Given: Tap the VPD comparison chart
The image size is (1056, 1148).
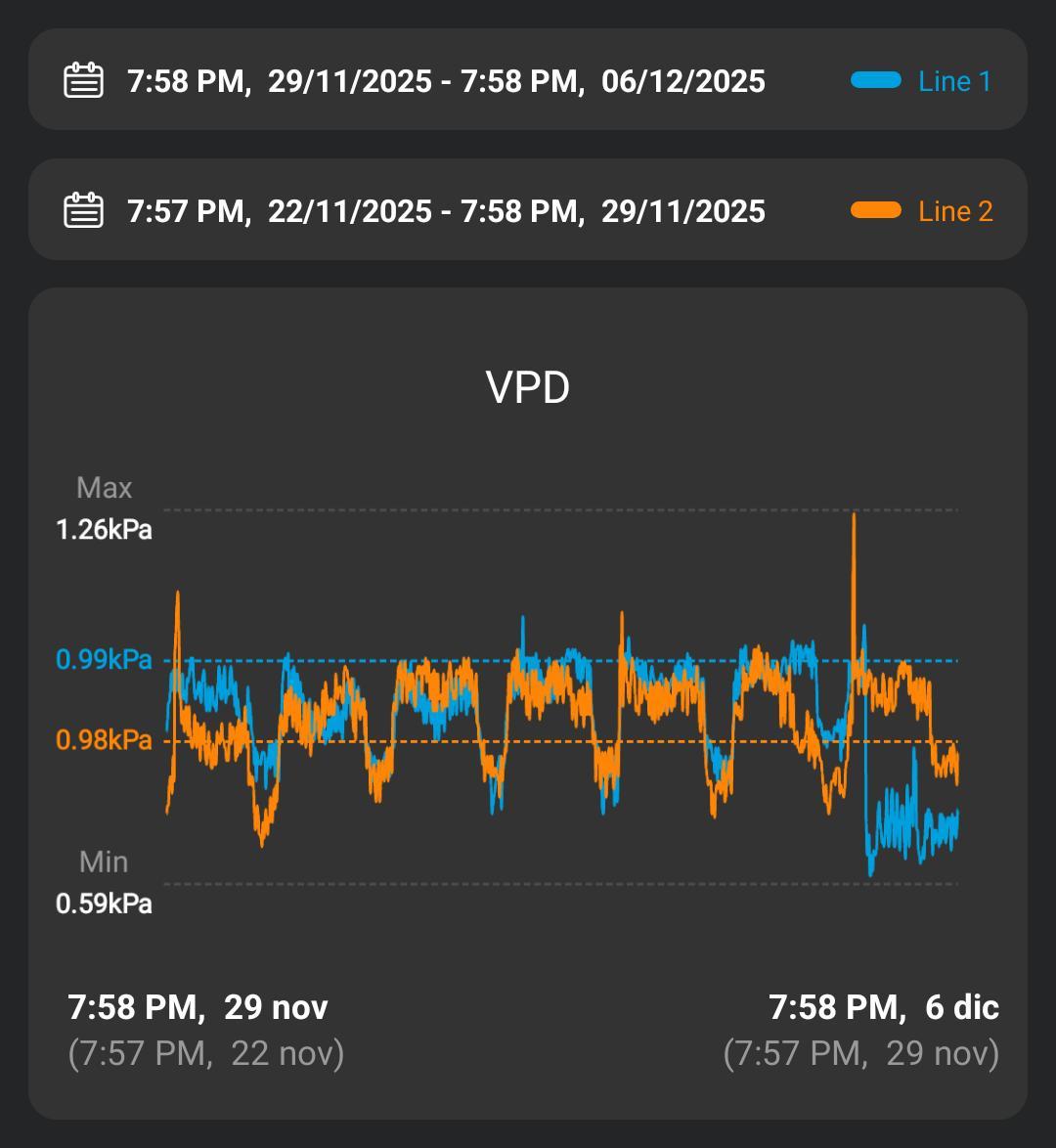Looking at the screenshot, I should point(560,694).
